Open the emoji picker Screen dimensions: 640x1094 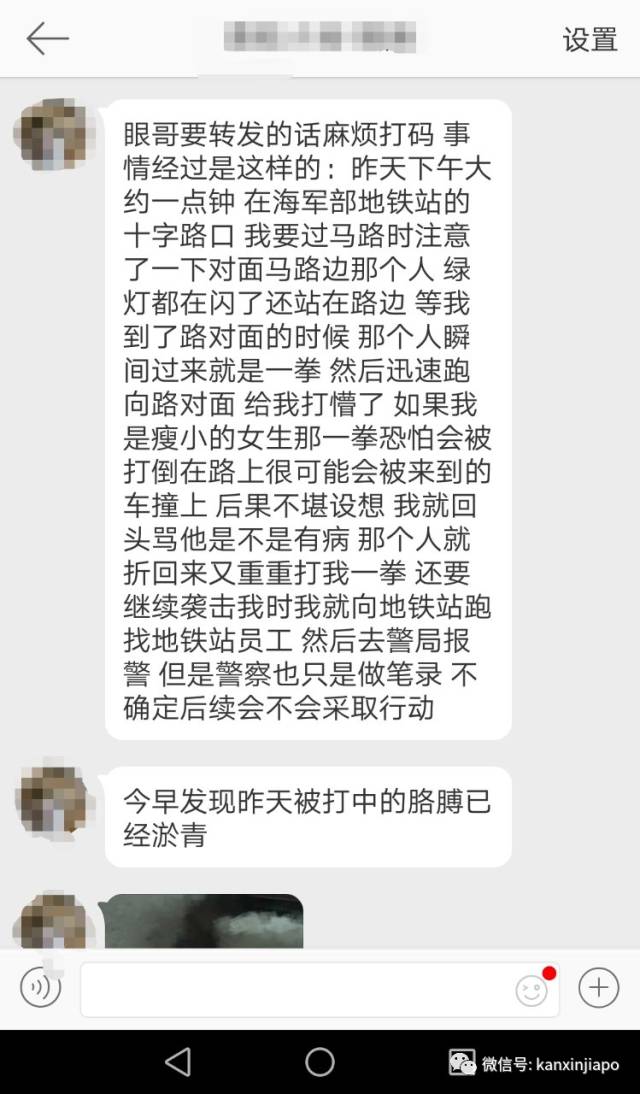tap(533, 989)
